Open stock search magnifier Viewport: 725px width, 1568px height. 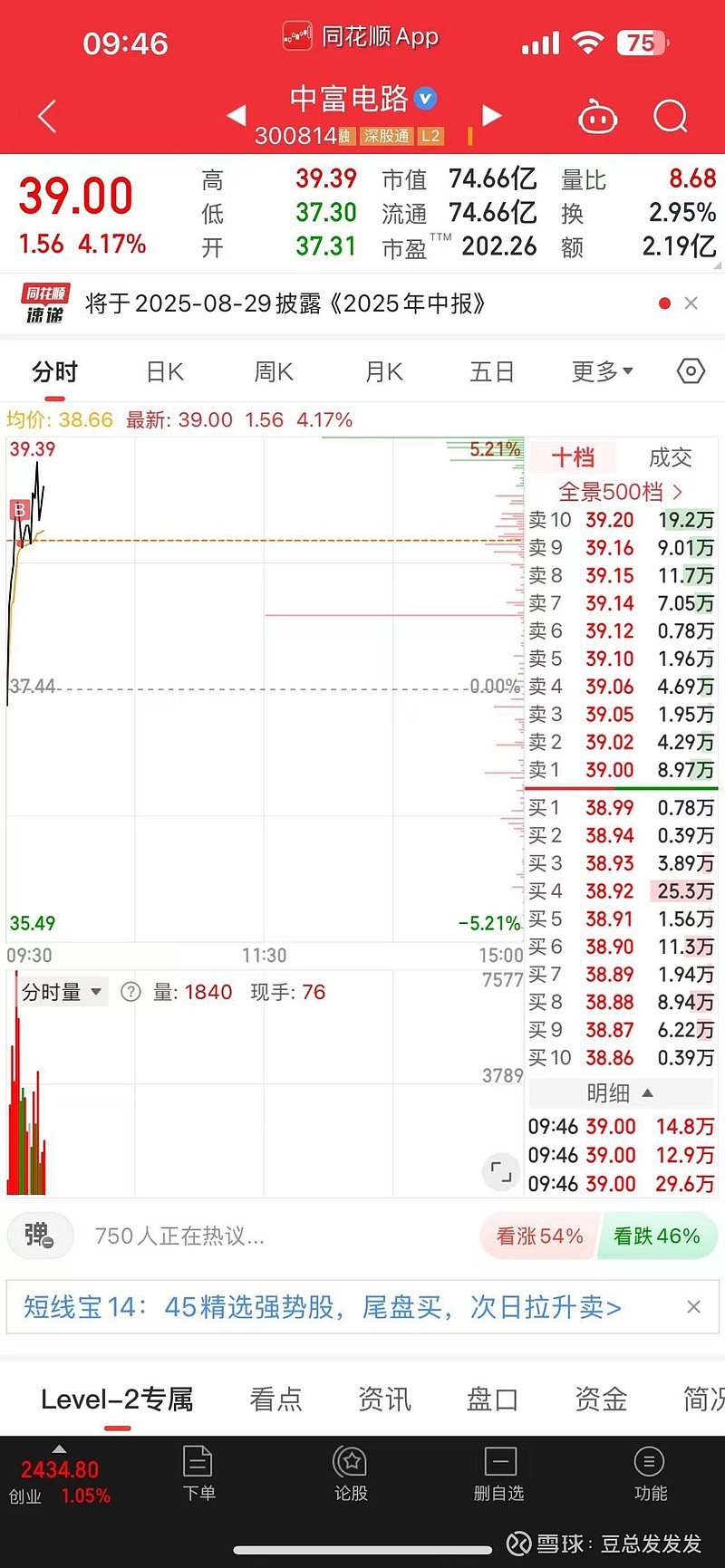671,116
